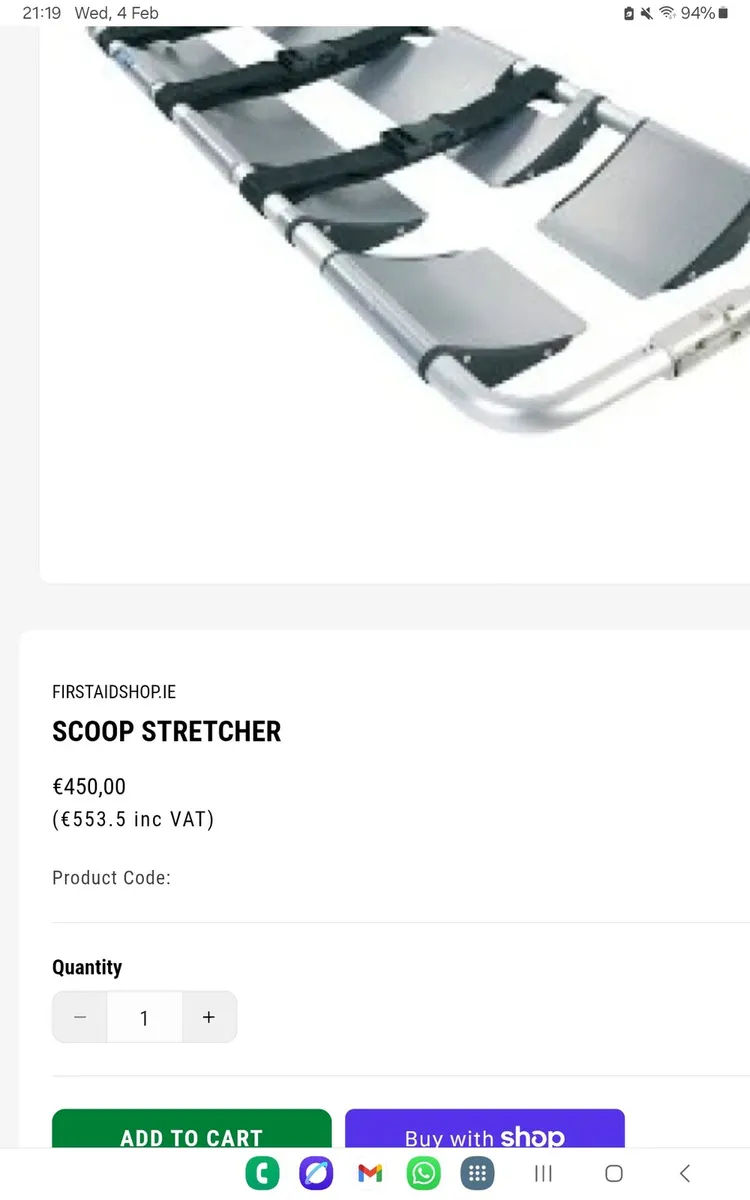Open the app drawer grid icon
750x1200 pixels.
tap(477, 1173)
